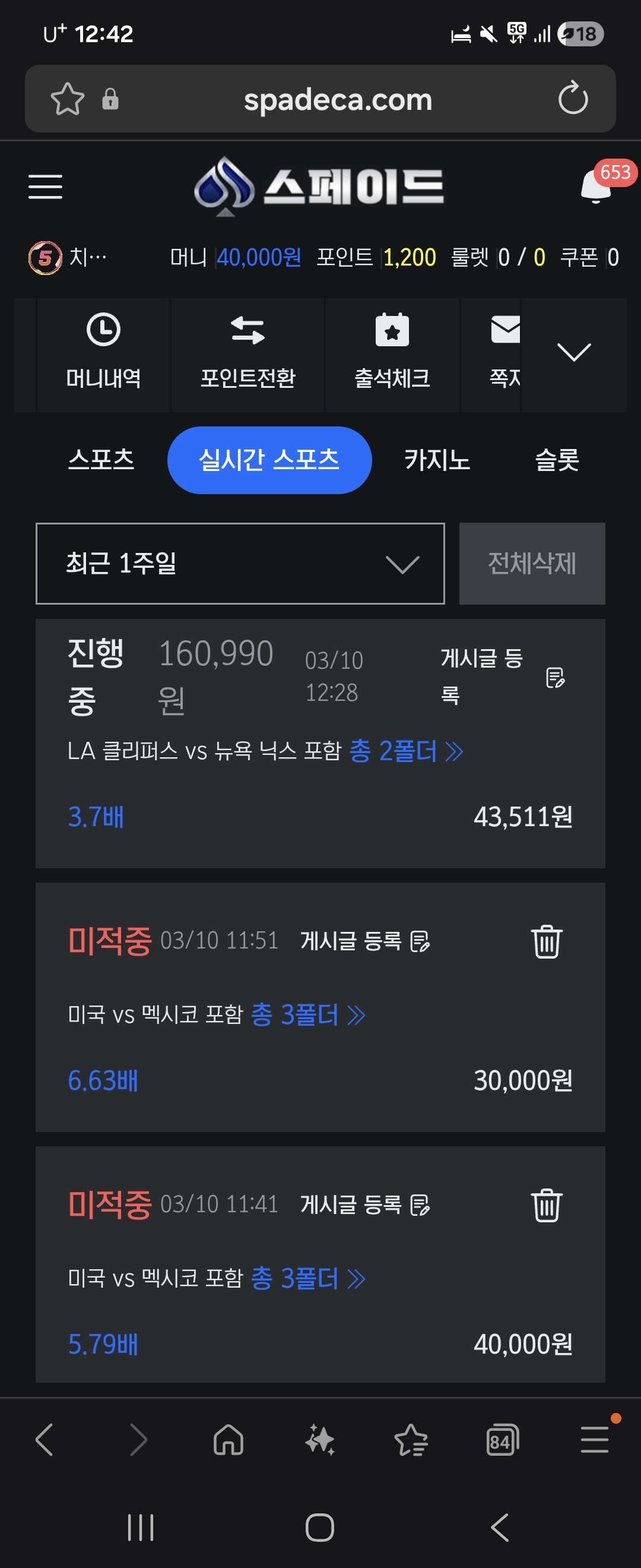This screenshot has height=1568, width=641.
Task: Go to the browser home page
Action: click(x=229, y=1441)
